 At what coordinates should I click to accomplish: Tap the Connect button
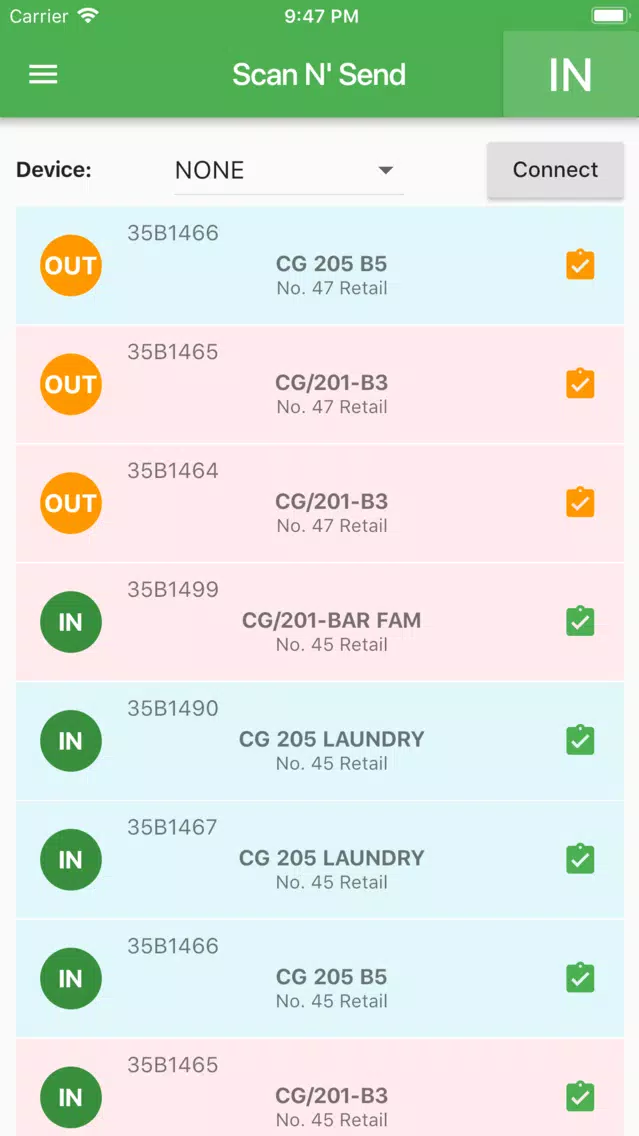555,170
